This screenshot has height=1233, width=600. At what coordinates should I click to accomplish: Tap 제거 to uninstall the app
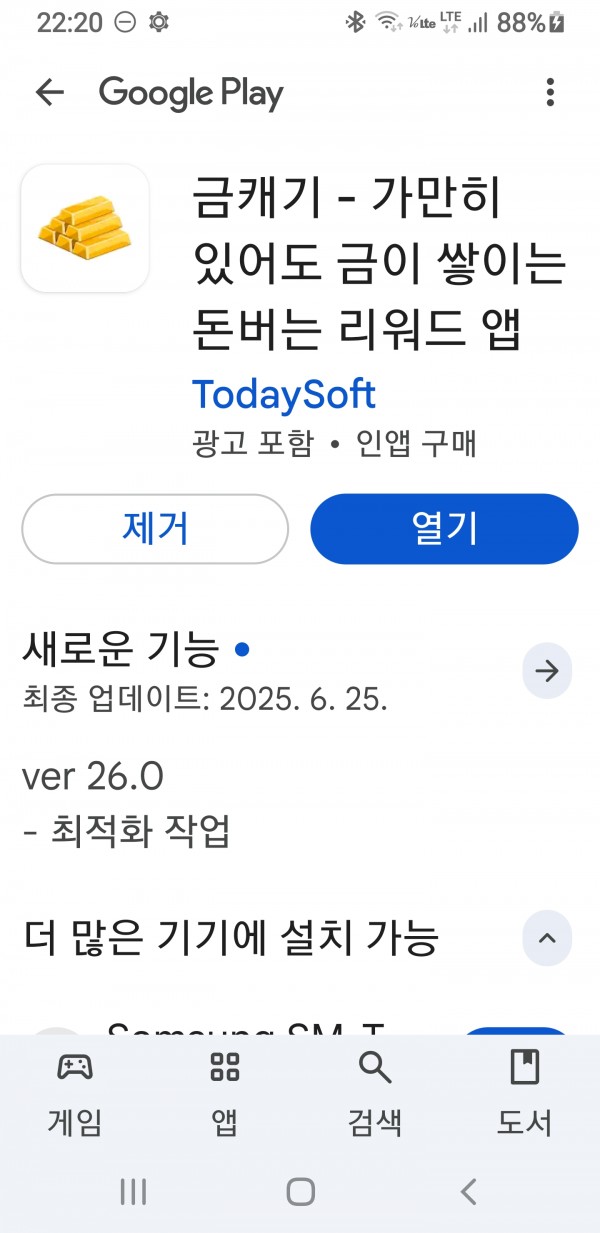pos(155,529)
